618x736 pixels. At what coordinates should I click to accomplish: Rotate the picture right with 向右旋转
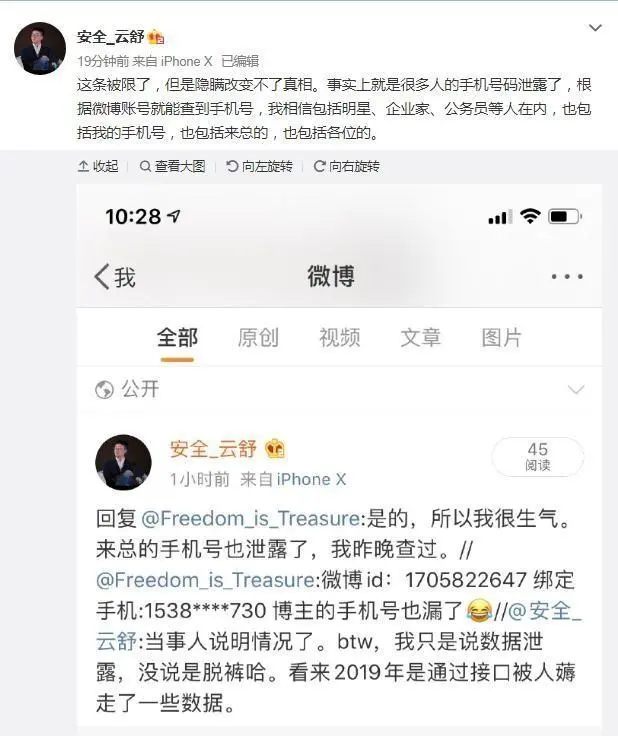(x=346, y=166)
